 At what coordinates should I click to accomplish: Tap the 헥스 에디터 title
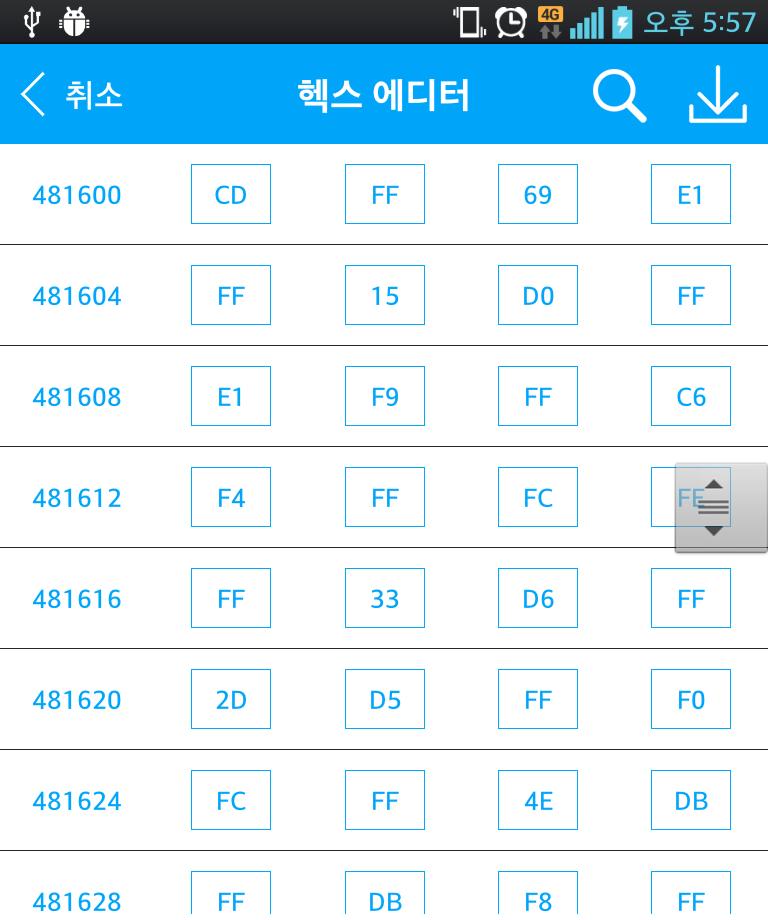tap(383, 93)
